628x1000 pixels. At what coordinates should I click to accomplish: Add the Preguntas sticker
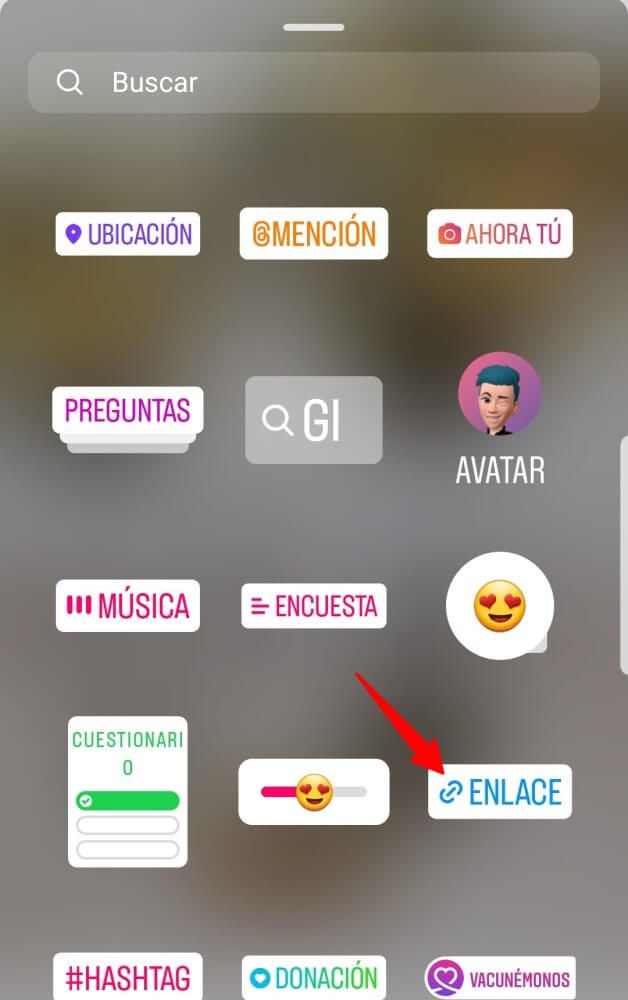[128, 411]
